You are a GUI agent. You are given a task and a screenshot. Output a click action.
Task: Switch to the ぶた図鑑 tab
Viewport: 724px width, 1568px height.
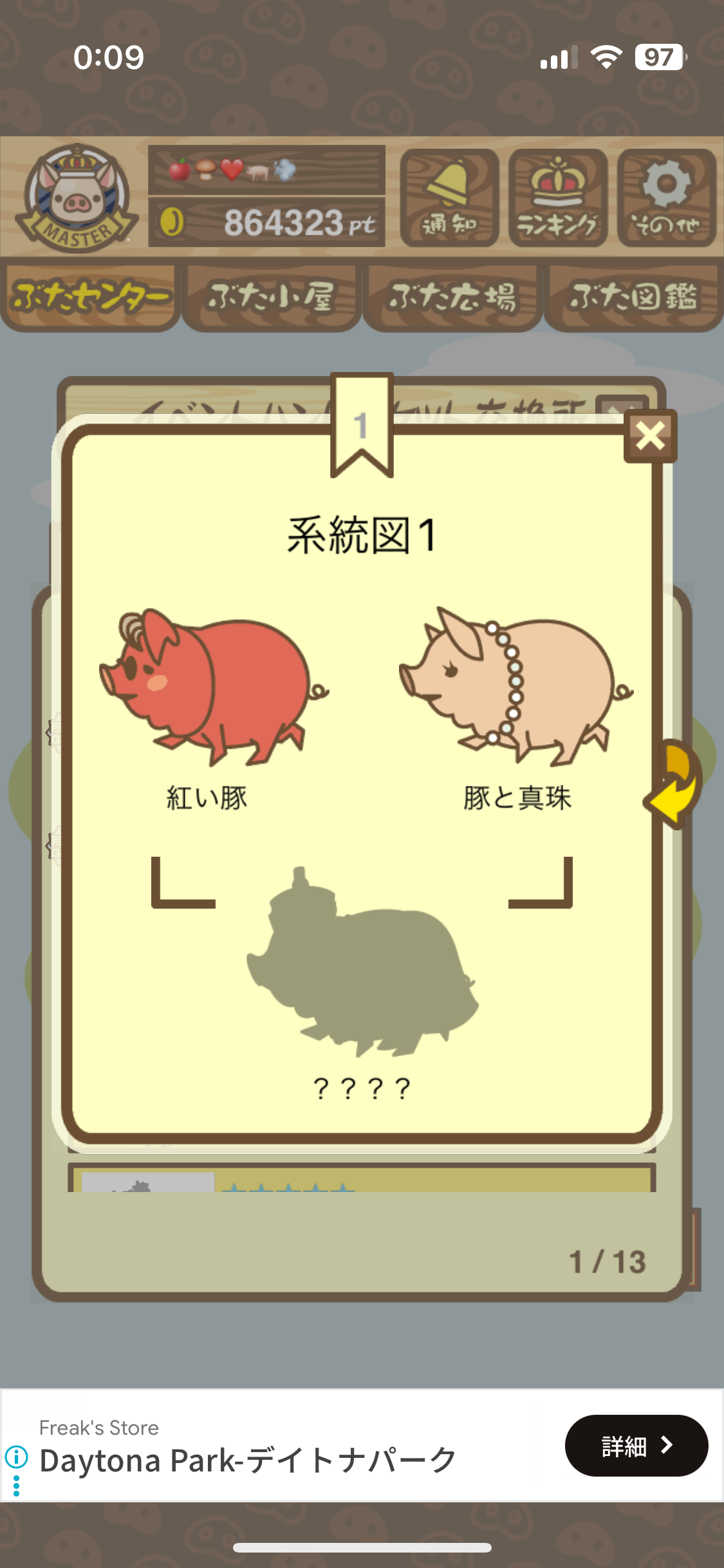[x=633, y=297]
